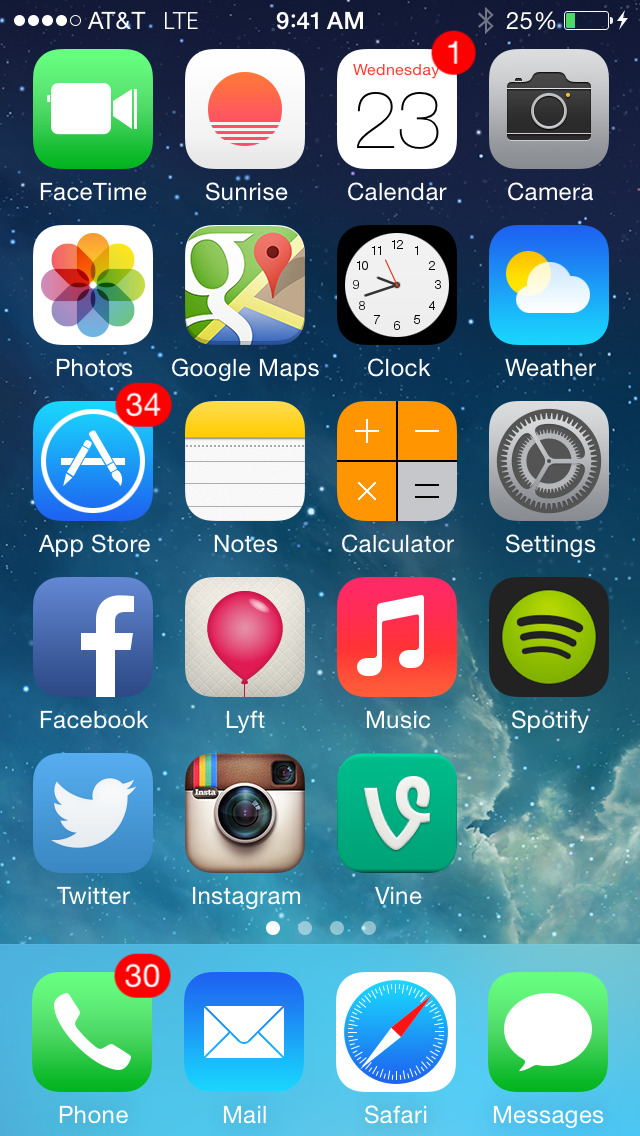Viewport: 640px width, 1136px height.
Task: Open Phone app in the dock
Action: pyautogui.click(x=92, y=1032)
